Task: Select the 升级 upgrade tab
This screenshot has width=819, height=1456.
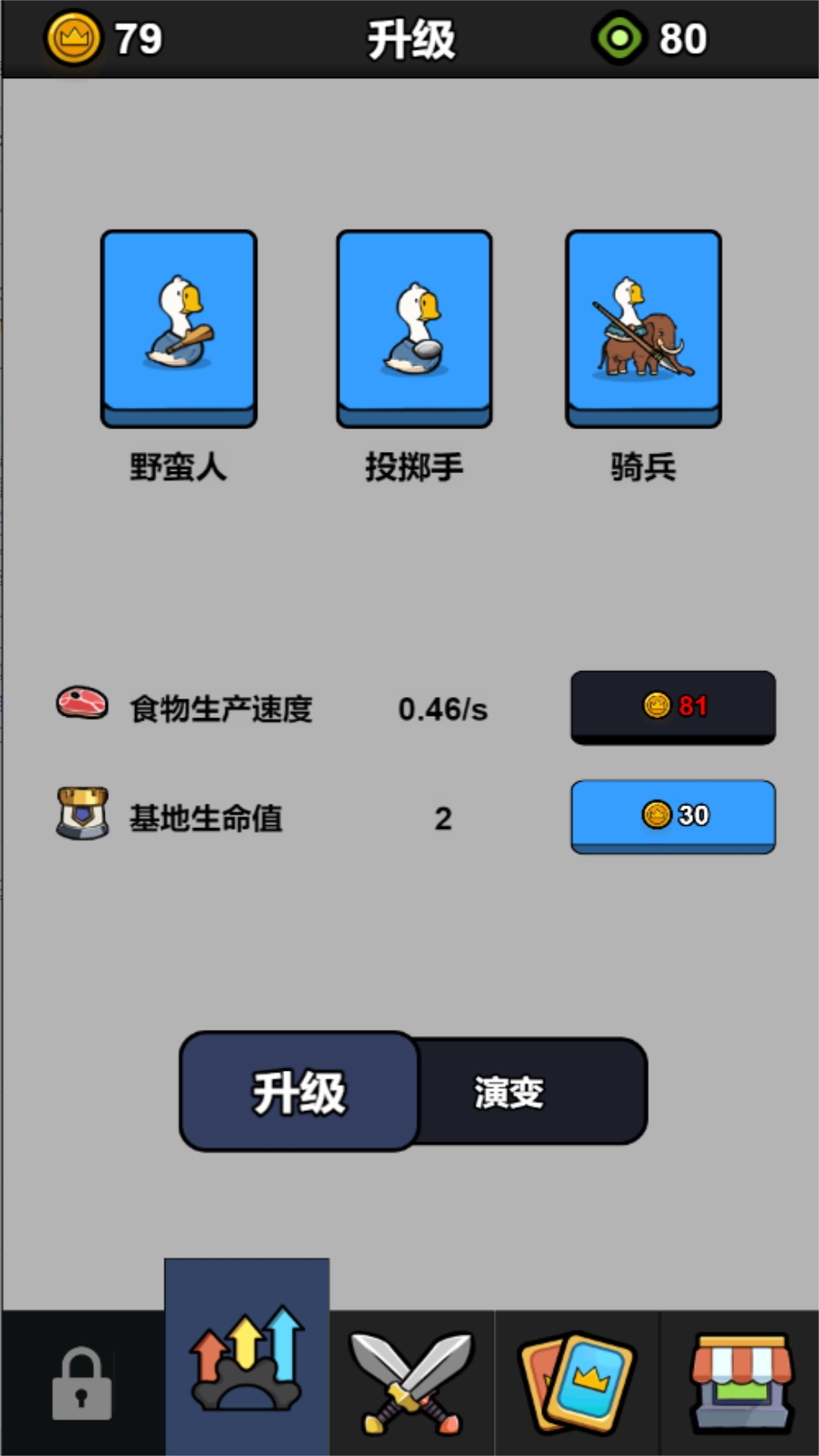Action: pos(300,1090)
